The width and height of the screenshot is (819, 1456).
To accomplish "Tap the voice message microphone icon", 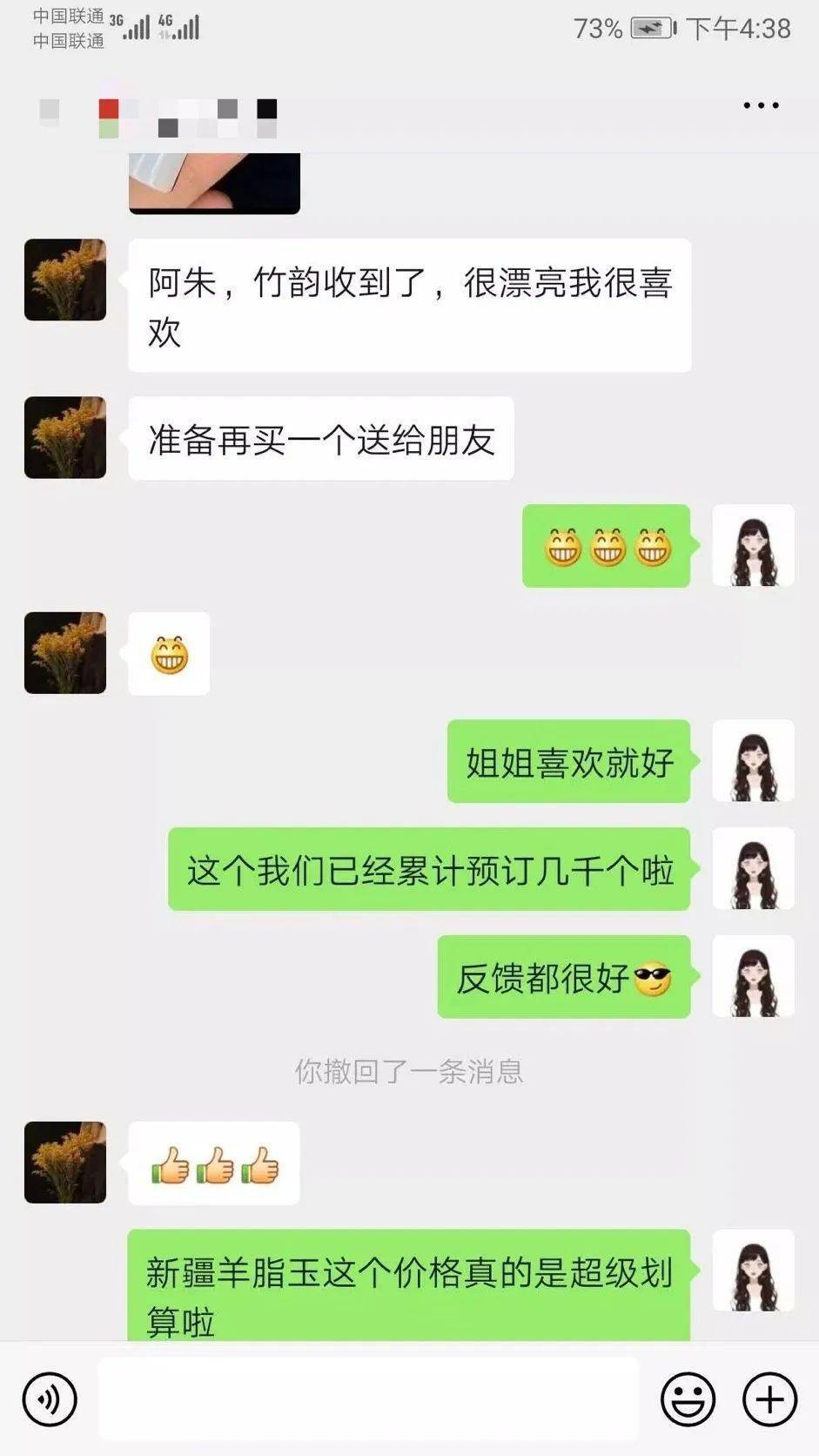I will 50,1394.
